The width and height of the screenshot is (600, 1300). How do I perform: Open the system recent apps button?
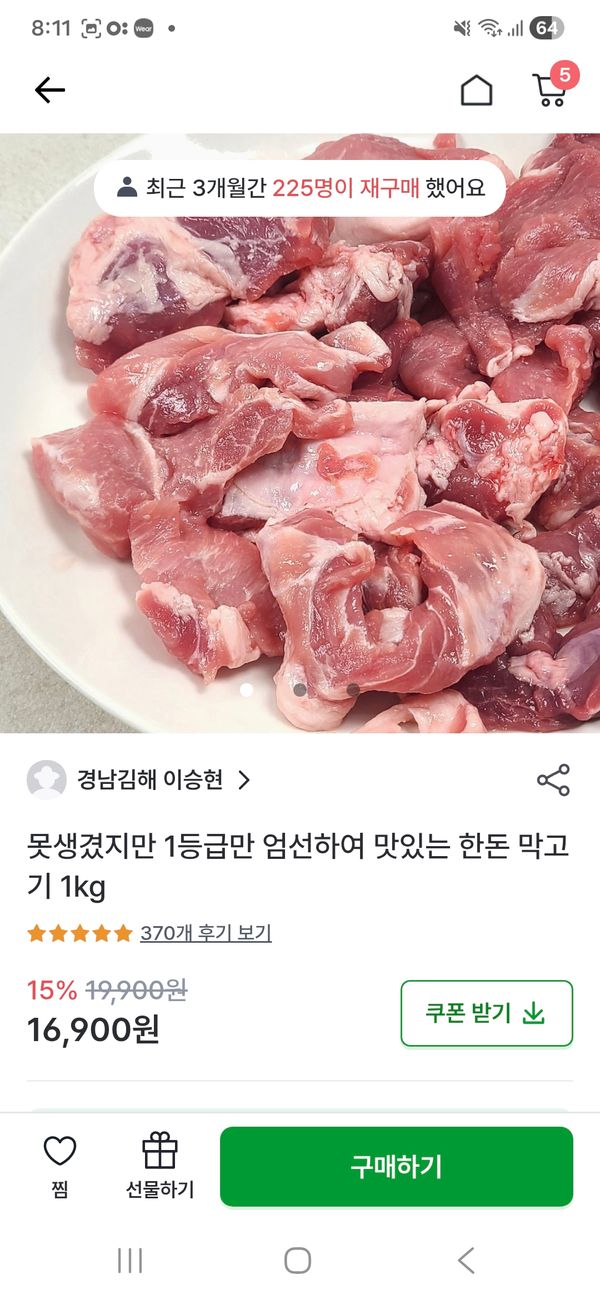(x=130, y=1260)
